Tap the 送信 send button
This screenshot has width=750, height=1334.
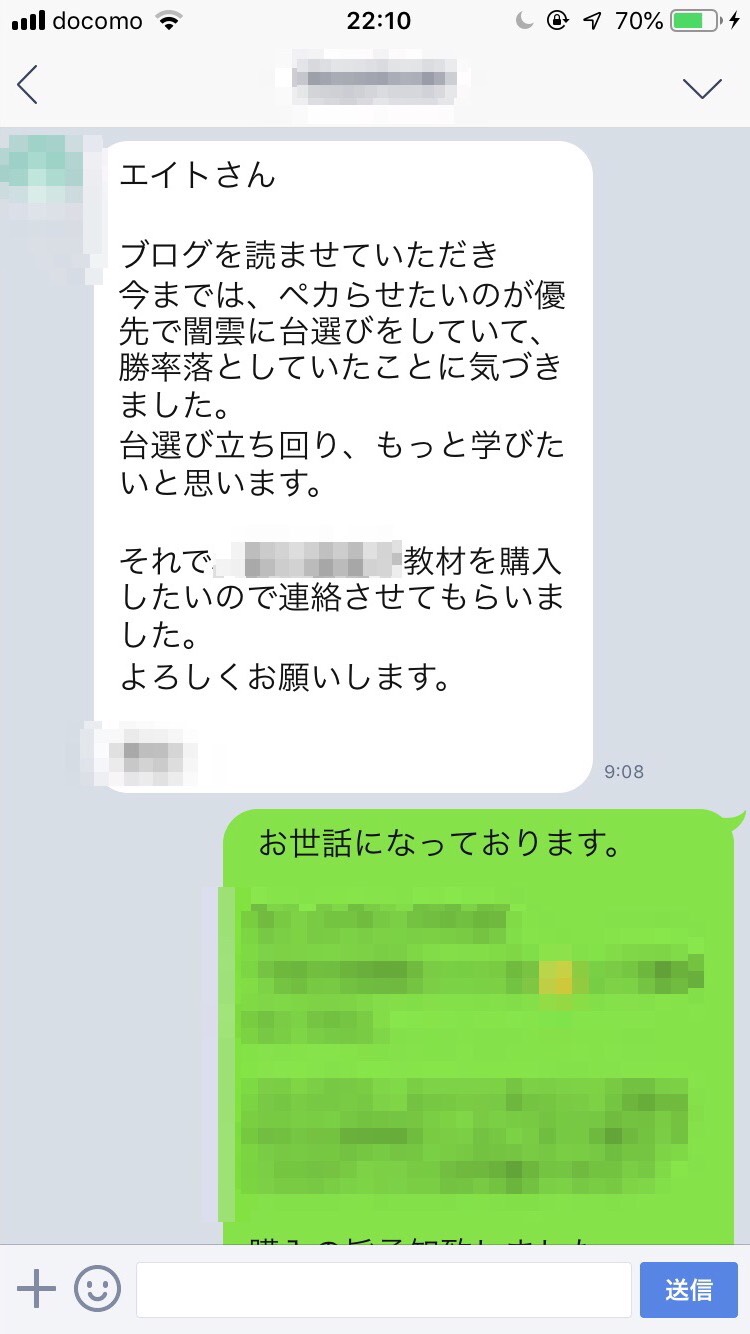coord(688,1289)
